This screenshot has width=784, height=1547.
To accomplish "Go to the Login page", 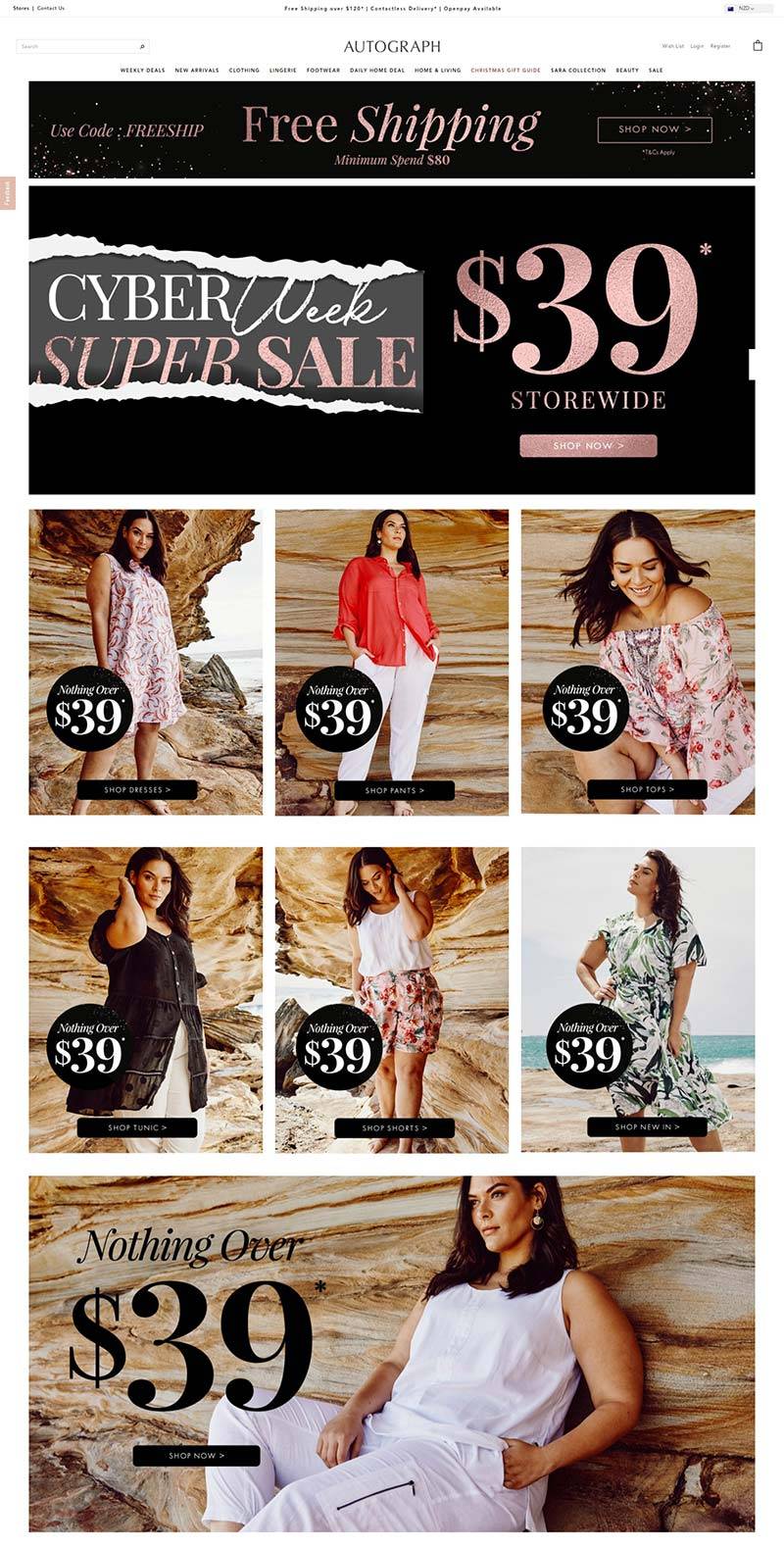I will pyautogui.click(x=697, y=46).
